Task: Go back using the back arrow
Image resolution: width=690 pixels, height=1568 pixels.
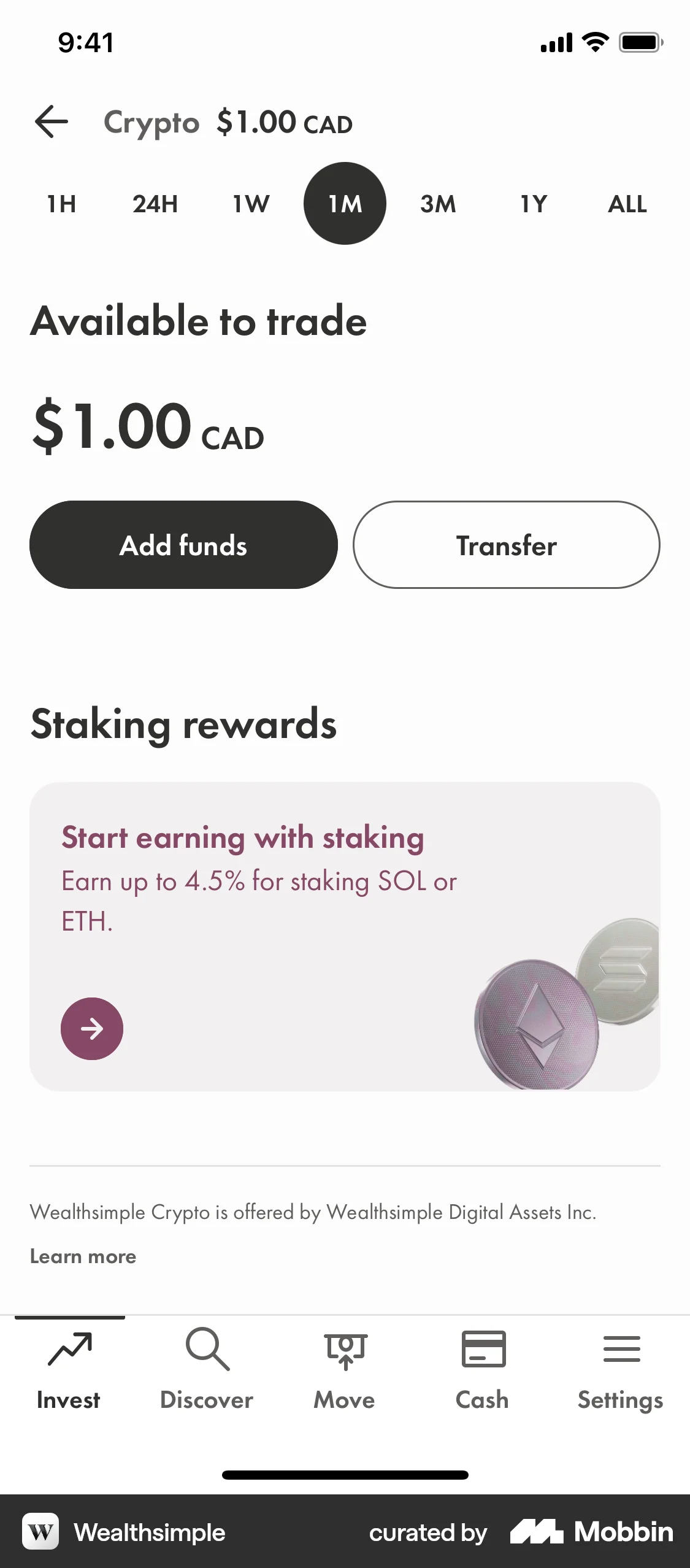Action: coord(52,122)
